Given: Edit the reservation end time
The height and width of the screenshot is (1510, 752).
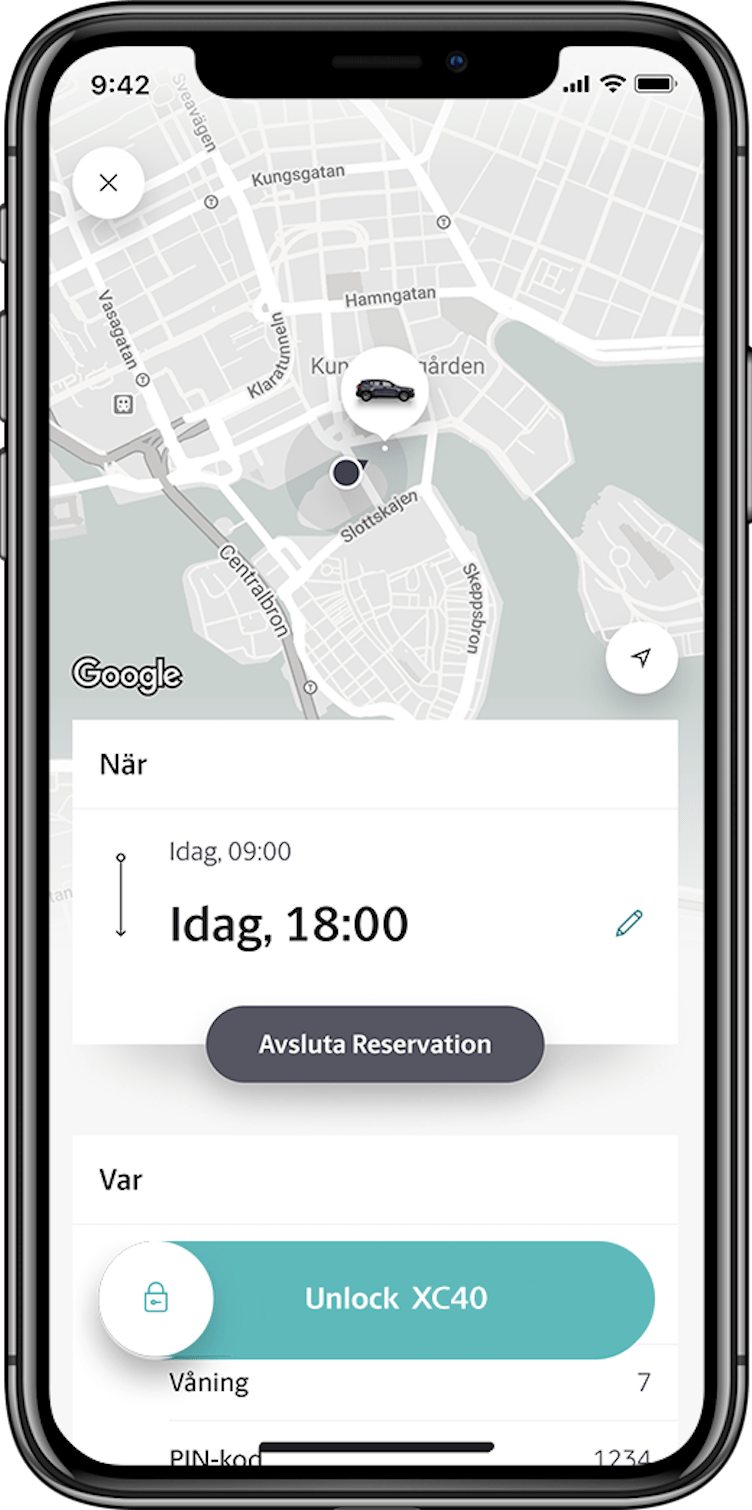Looking at the screenshot, I should pyautogui.click(x=629, y=923).
